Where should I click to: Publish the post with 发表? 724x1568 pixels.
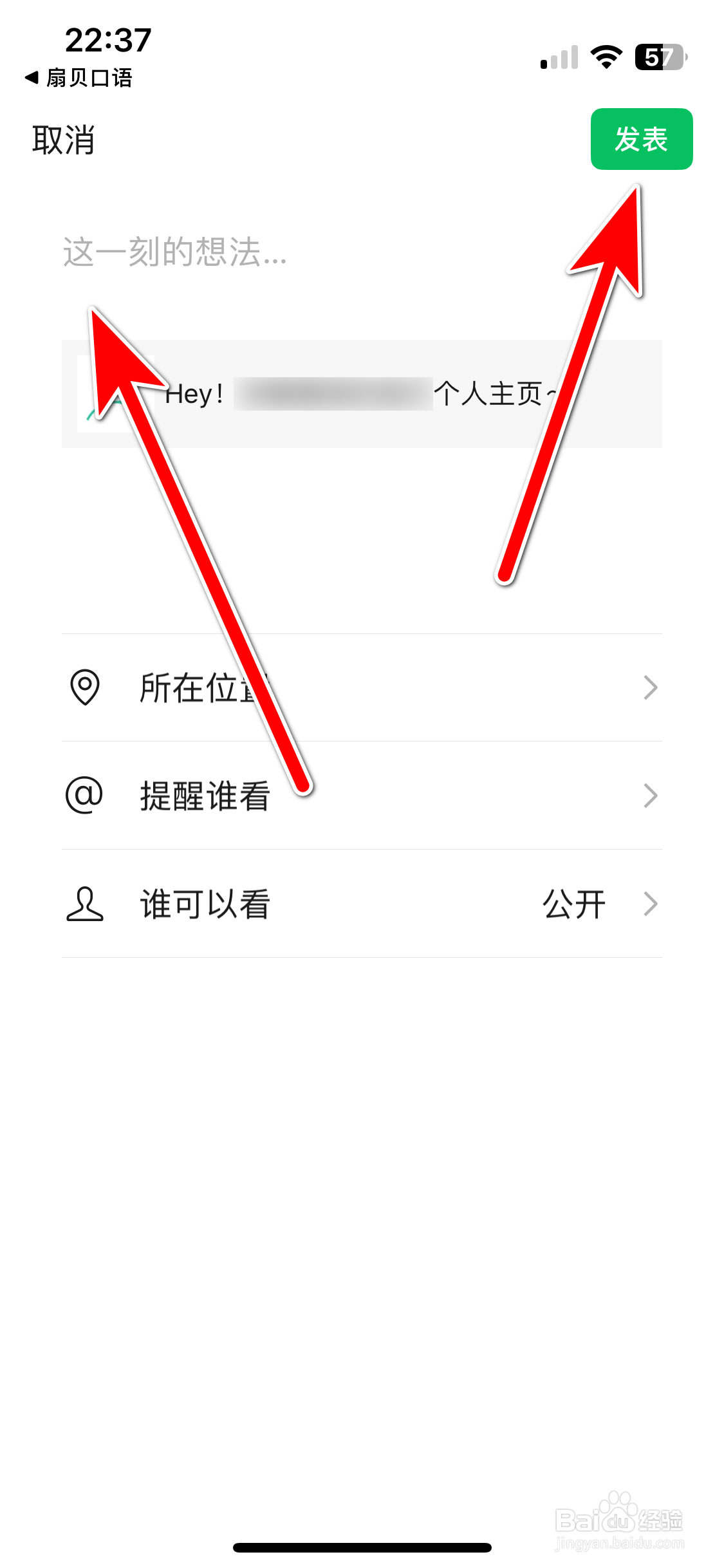[642, 139]
